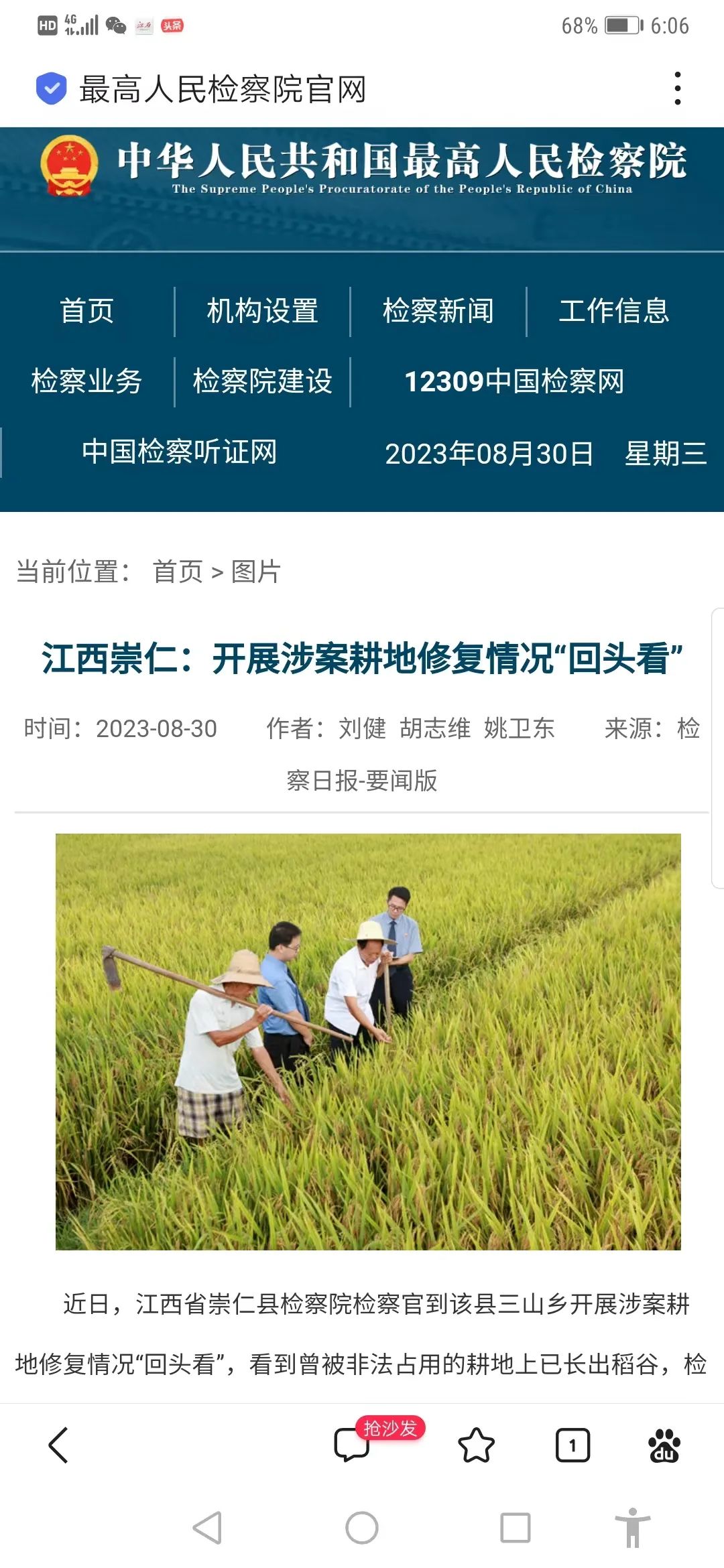Viewport: 724px width, 1568px height.
Task: Open the 检察新闻 section
Action: (x=438, y=311)
